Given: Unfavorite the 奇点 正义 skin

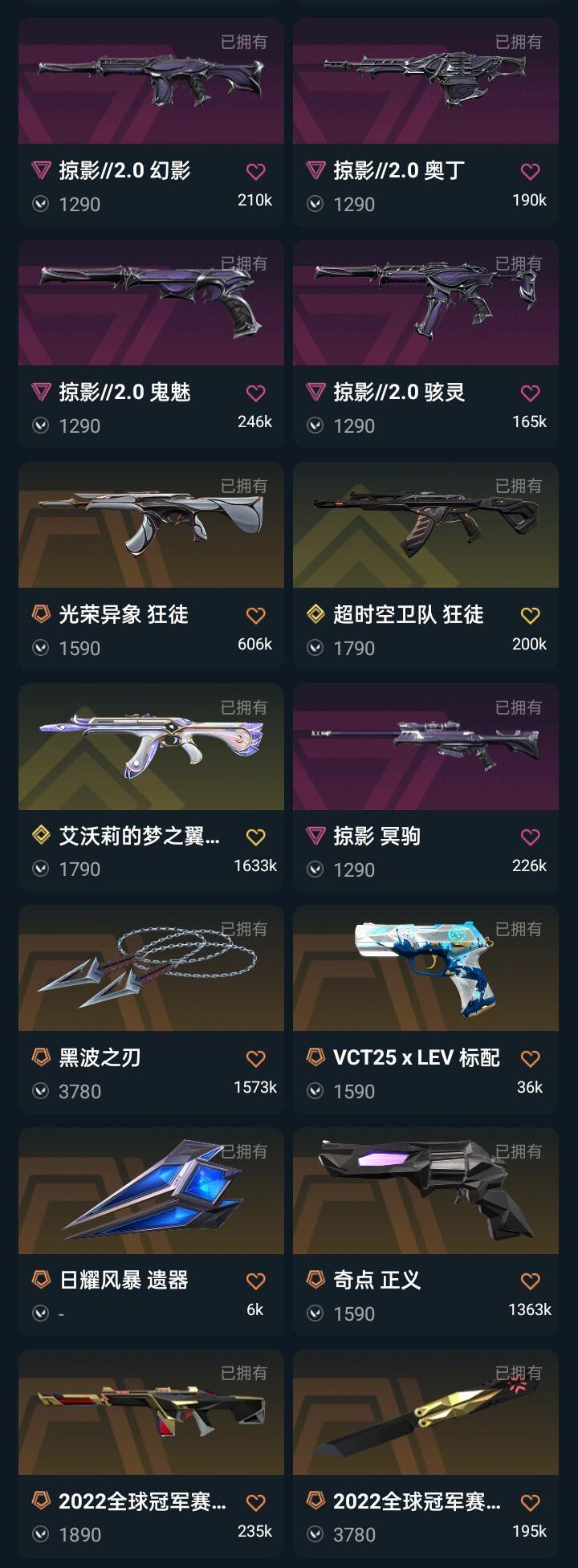Looking at the screenshot, I should click(x=530, y=1280).
